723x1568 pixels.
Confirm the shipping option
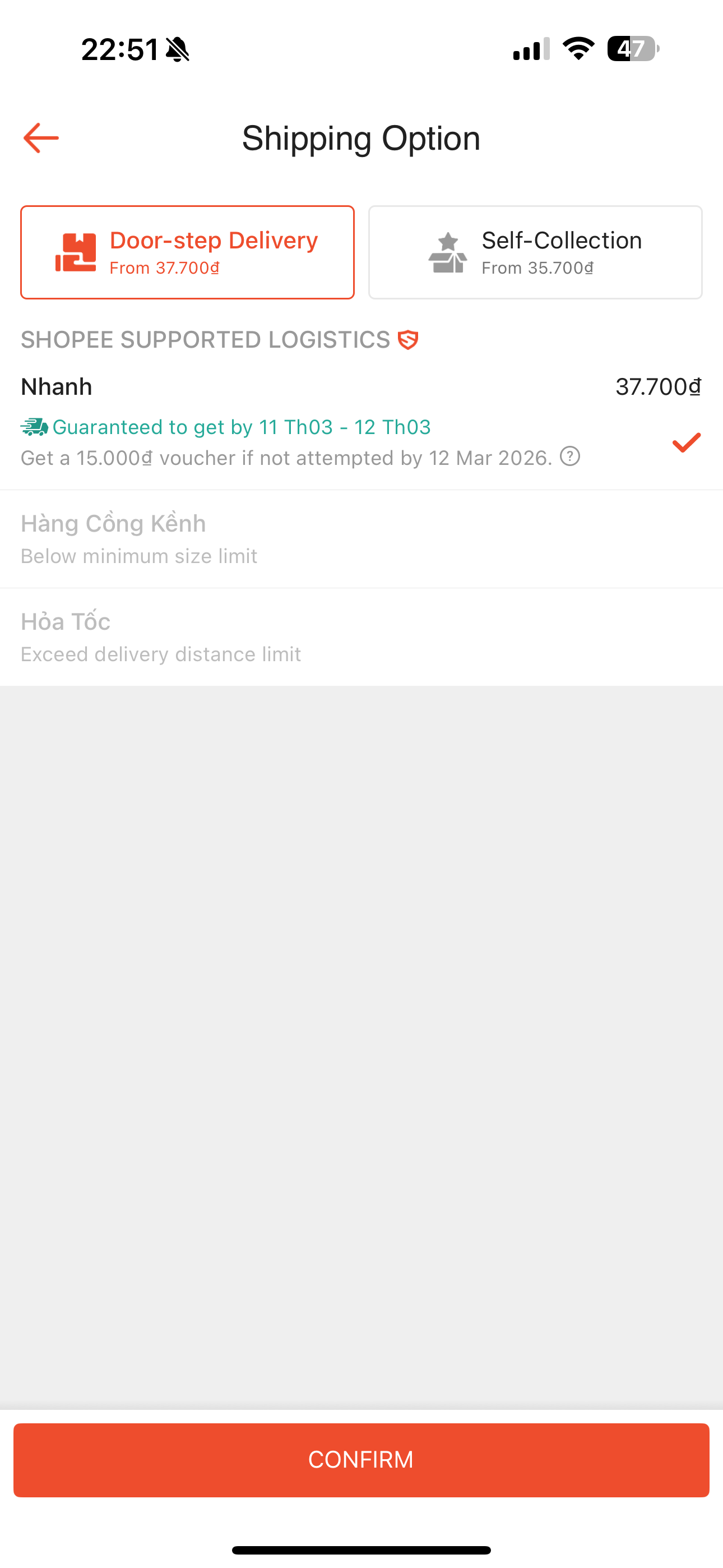361,1460
